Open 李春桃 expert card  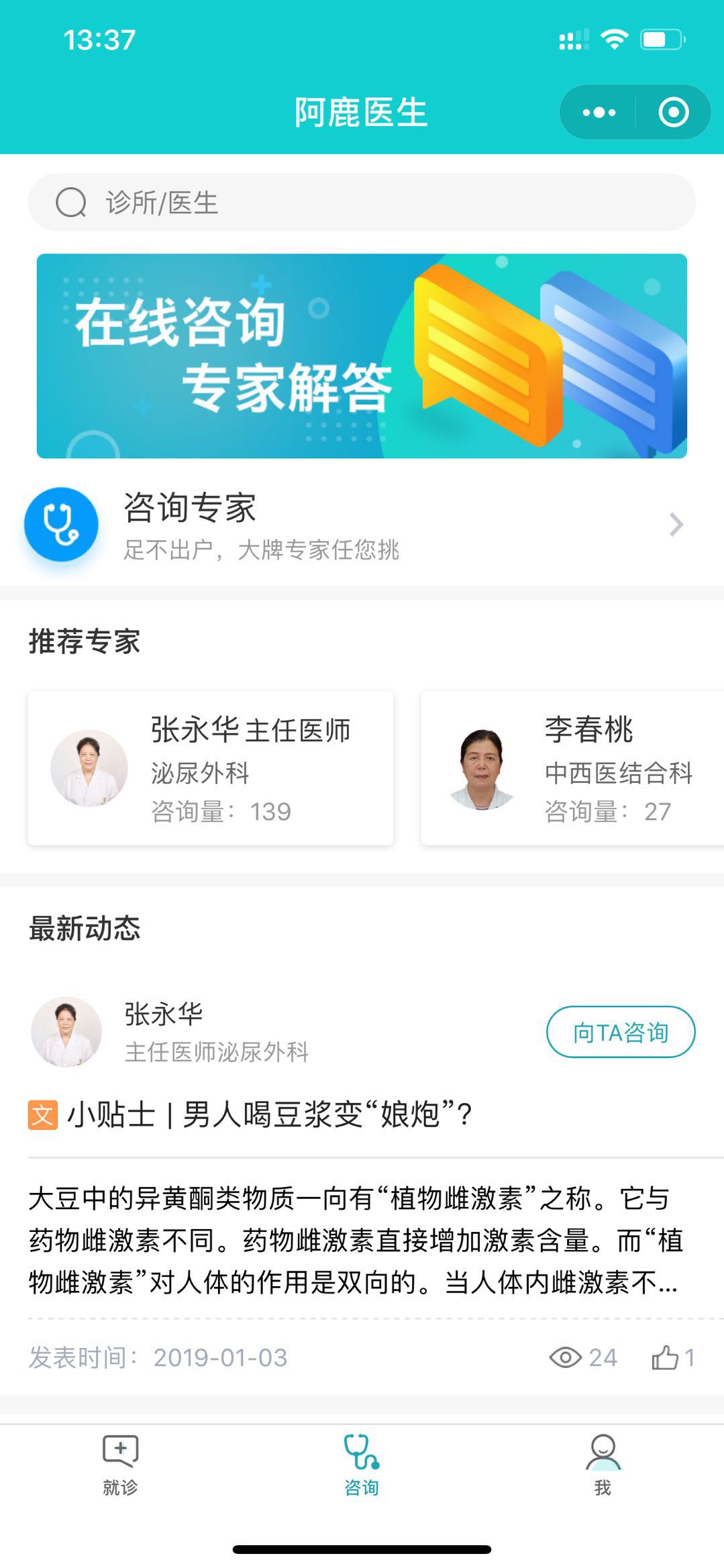tap(572, 768)
